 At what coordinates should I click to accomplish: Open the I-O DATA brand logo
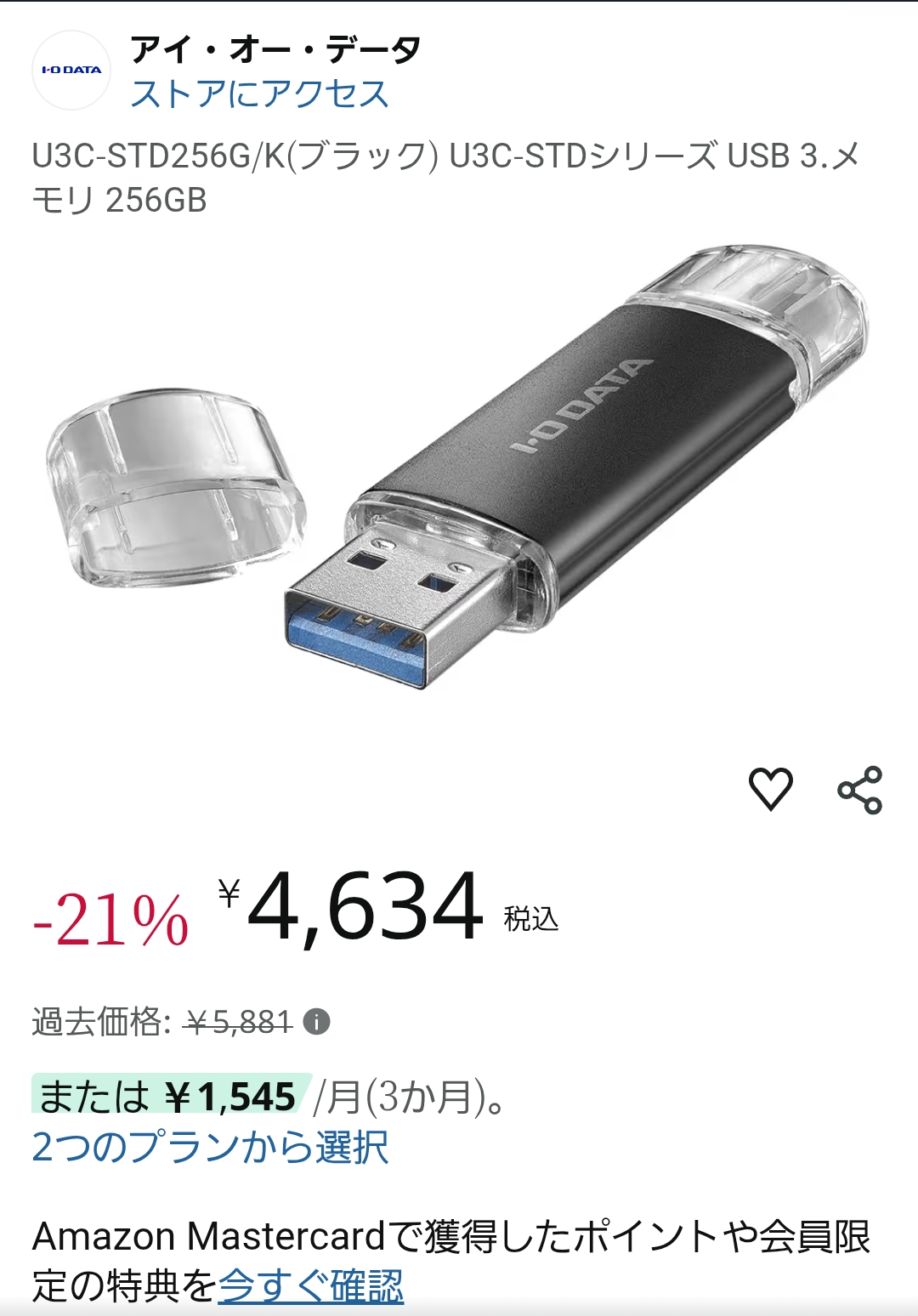point(71,70)
